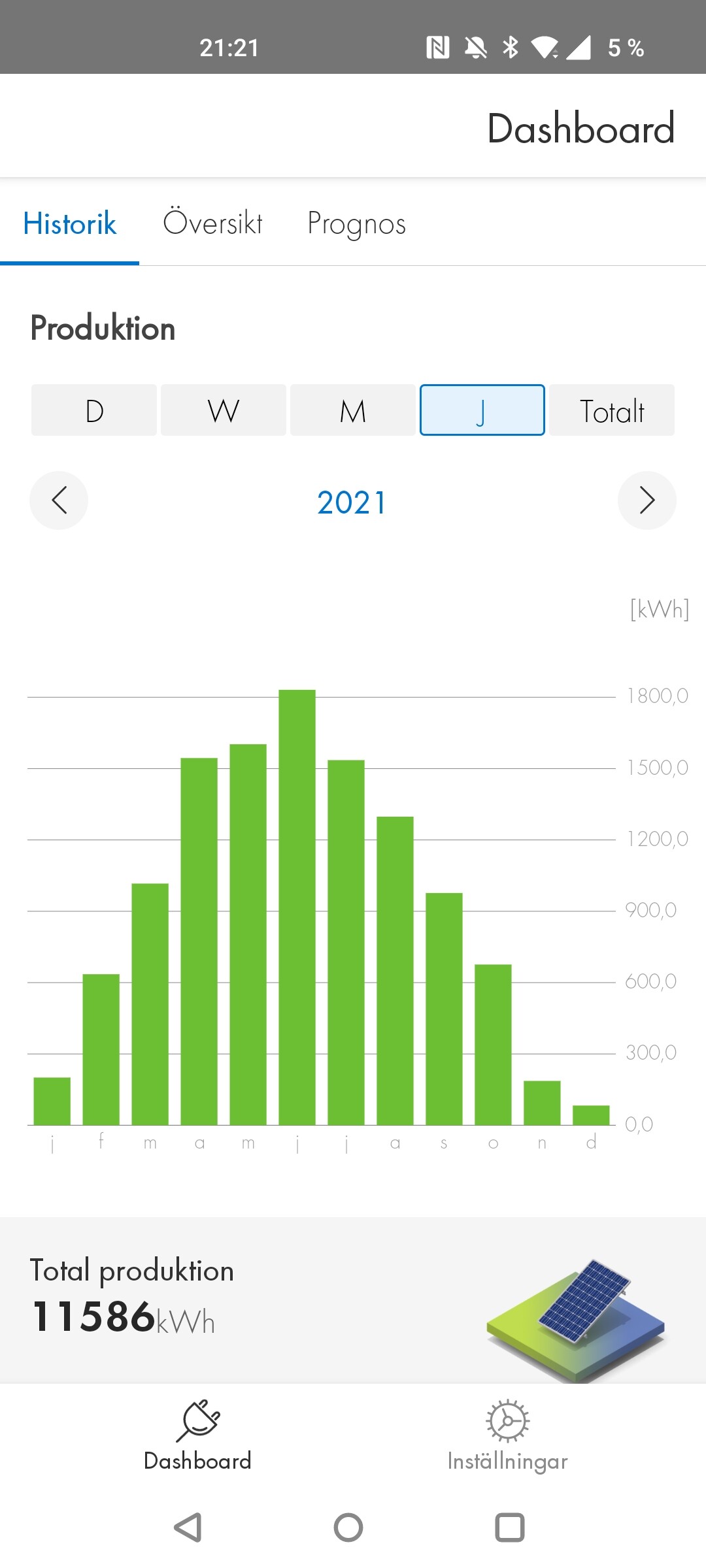Go to the previous year

(59, 500)
